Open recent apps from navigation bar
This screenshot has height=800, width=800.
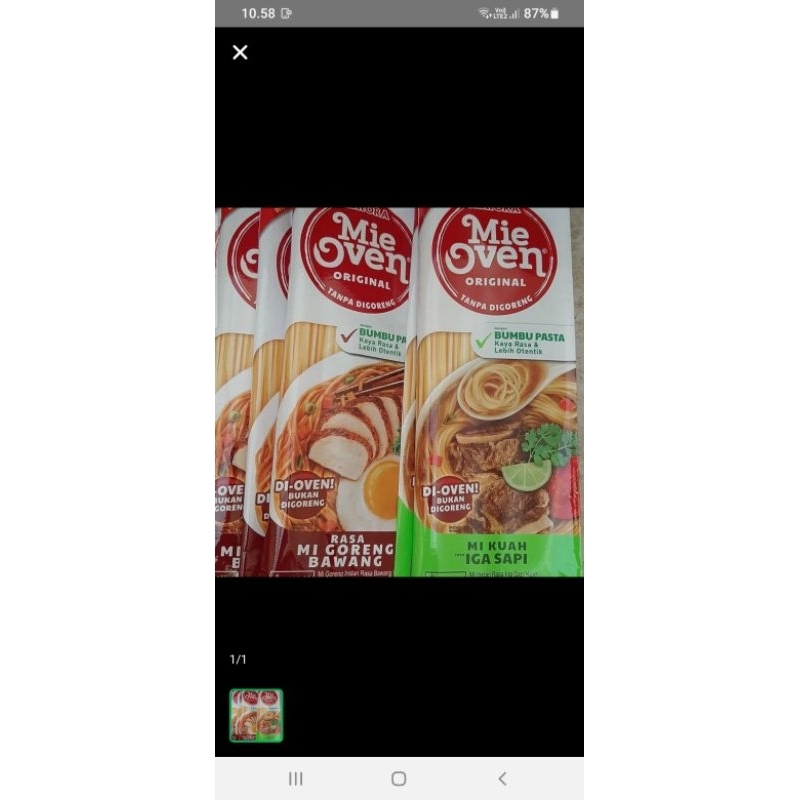(296, 779)
